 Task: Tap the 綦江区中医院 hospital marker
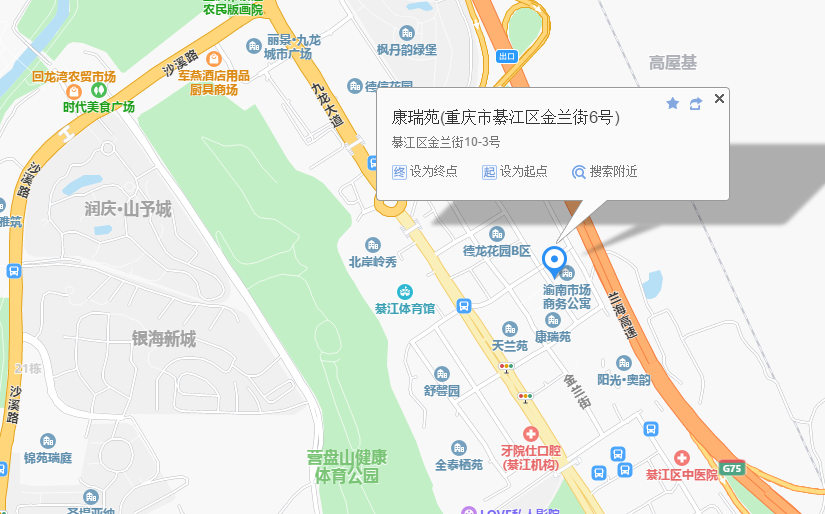click(x=681, y=457)
